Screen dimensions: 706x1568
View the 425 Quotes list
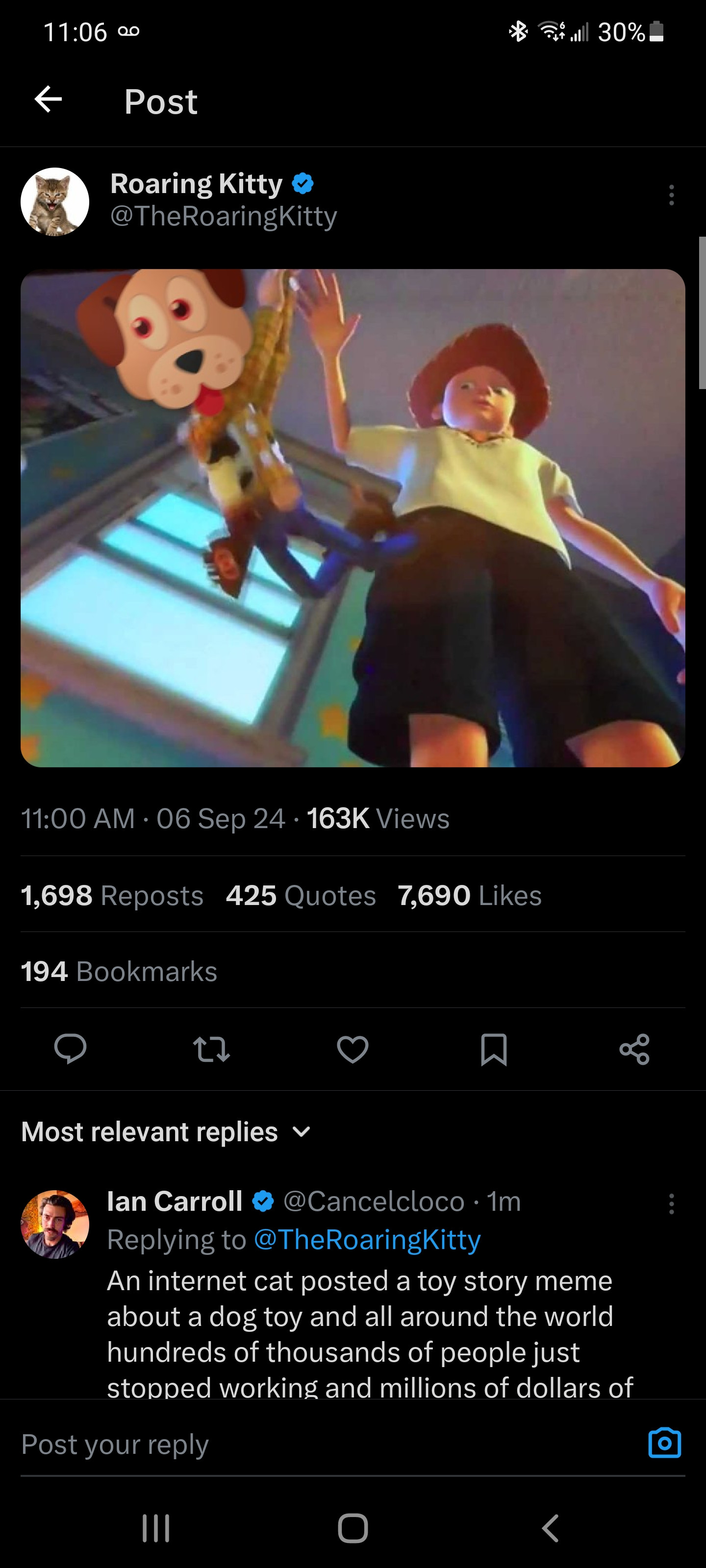[301, 895]
